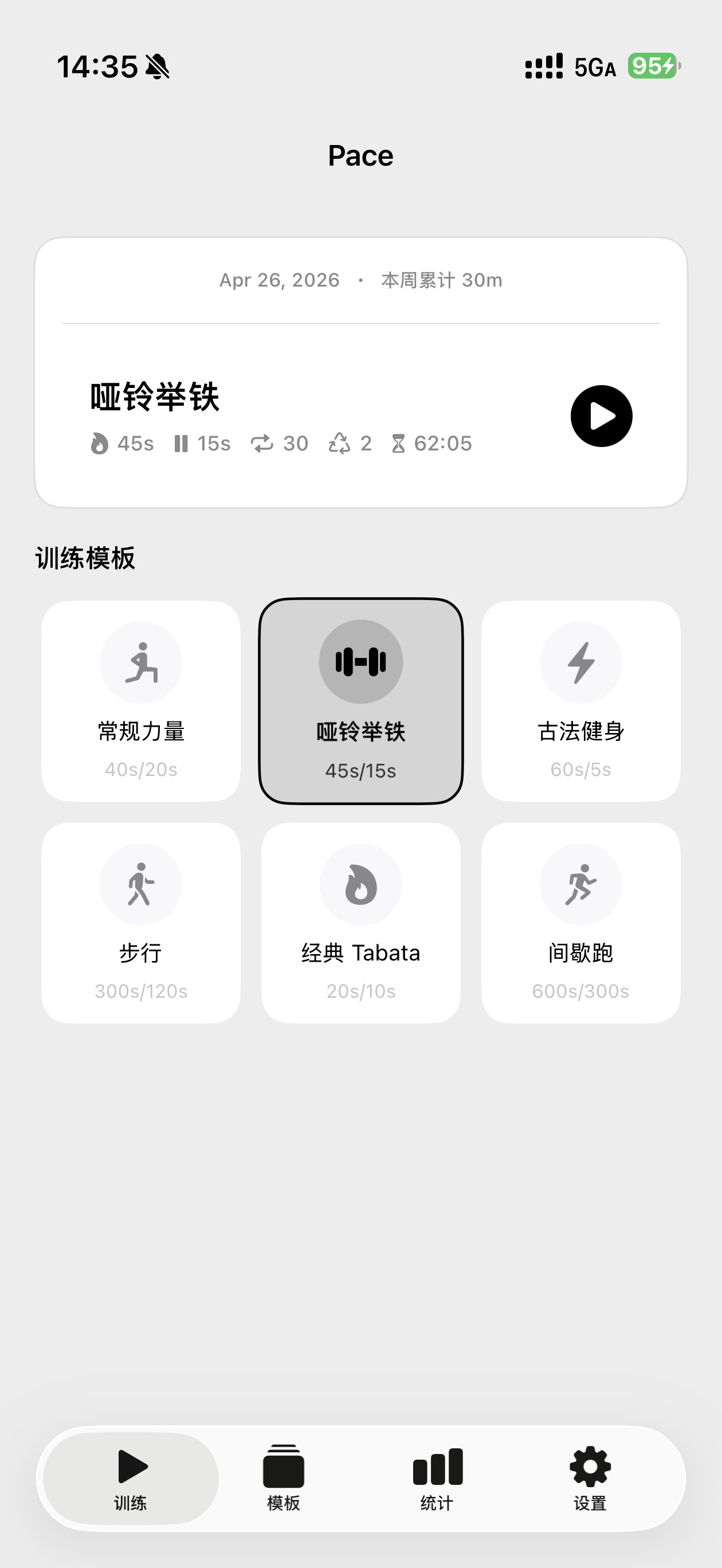Pick the 间歇跑 template
This screenshot has height=1568, width=722.
click(581, 922)
